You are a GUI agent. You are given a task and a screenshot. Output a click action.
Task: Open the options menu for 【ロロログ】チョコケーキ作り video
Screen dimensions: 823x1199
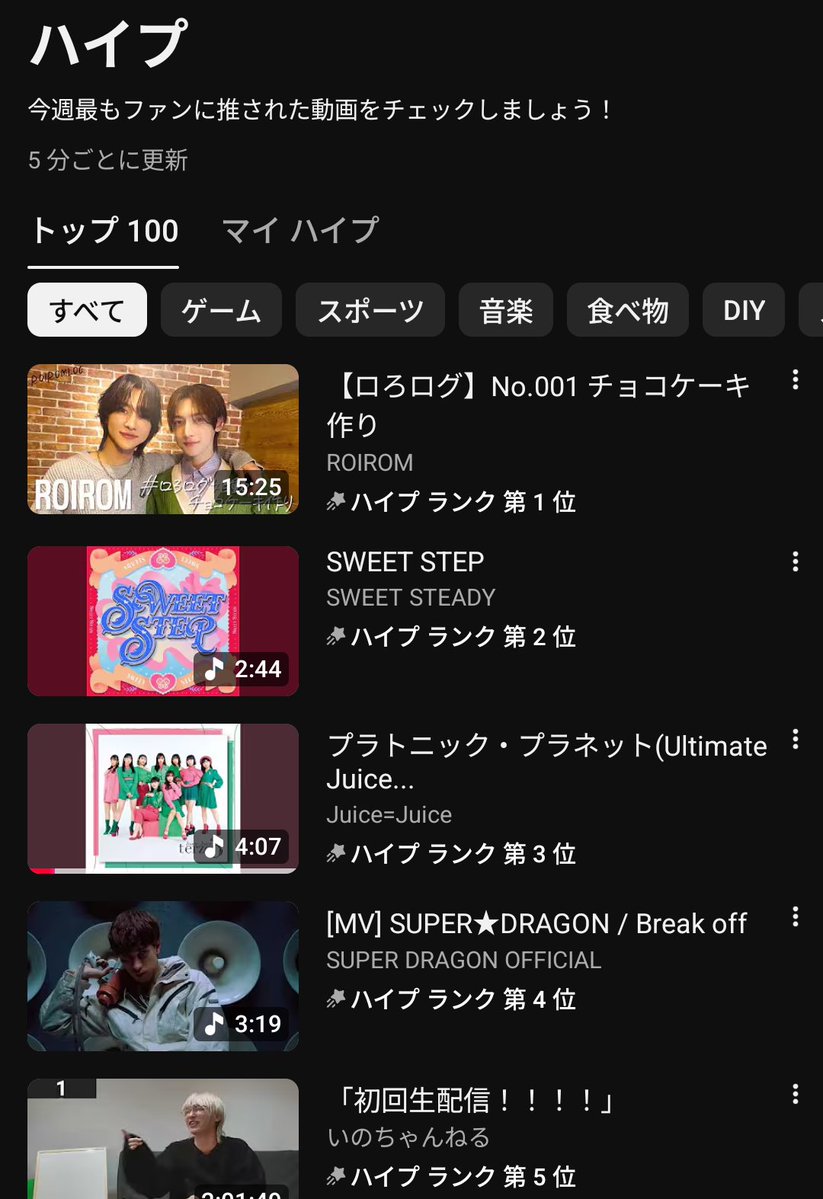tap(795, 380)
